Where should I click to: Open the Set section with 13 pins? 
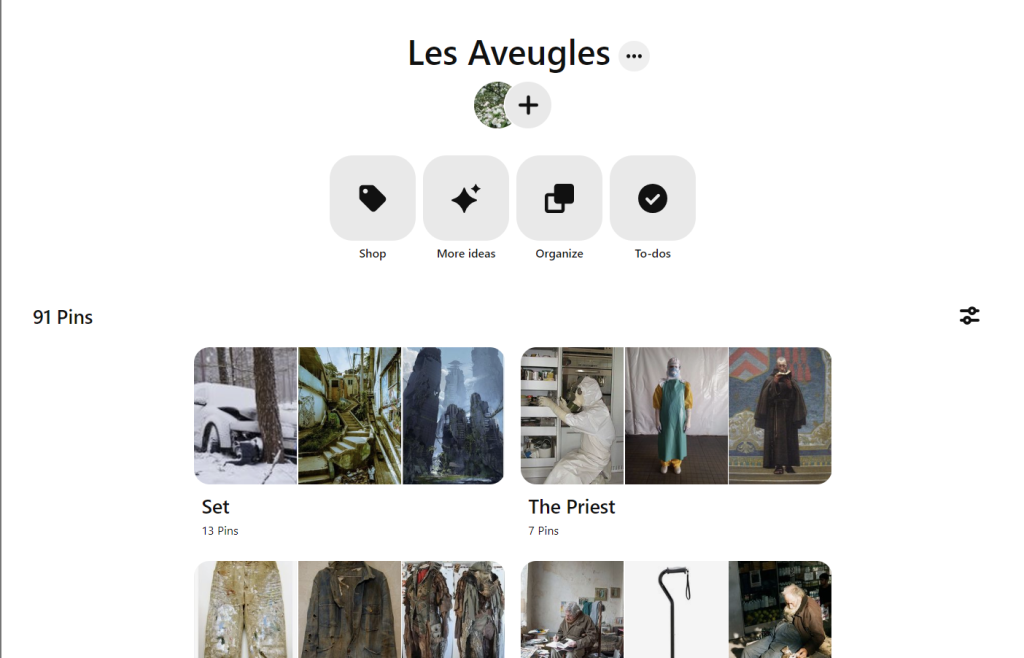pyautogui.click(x=349, y=416)
